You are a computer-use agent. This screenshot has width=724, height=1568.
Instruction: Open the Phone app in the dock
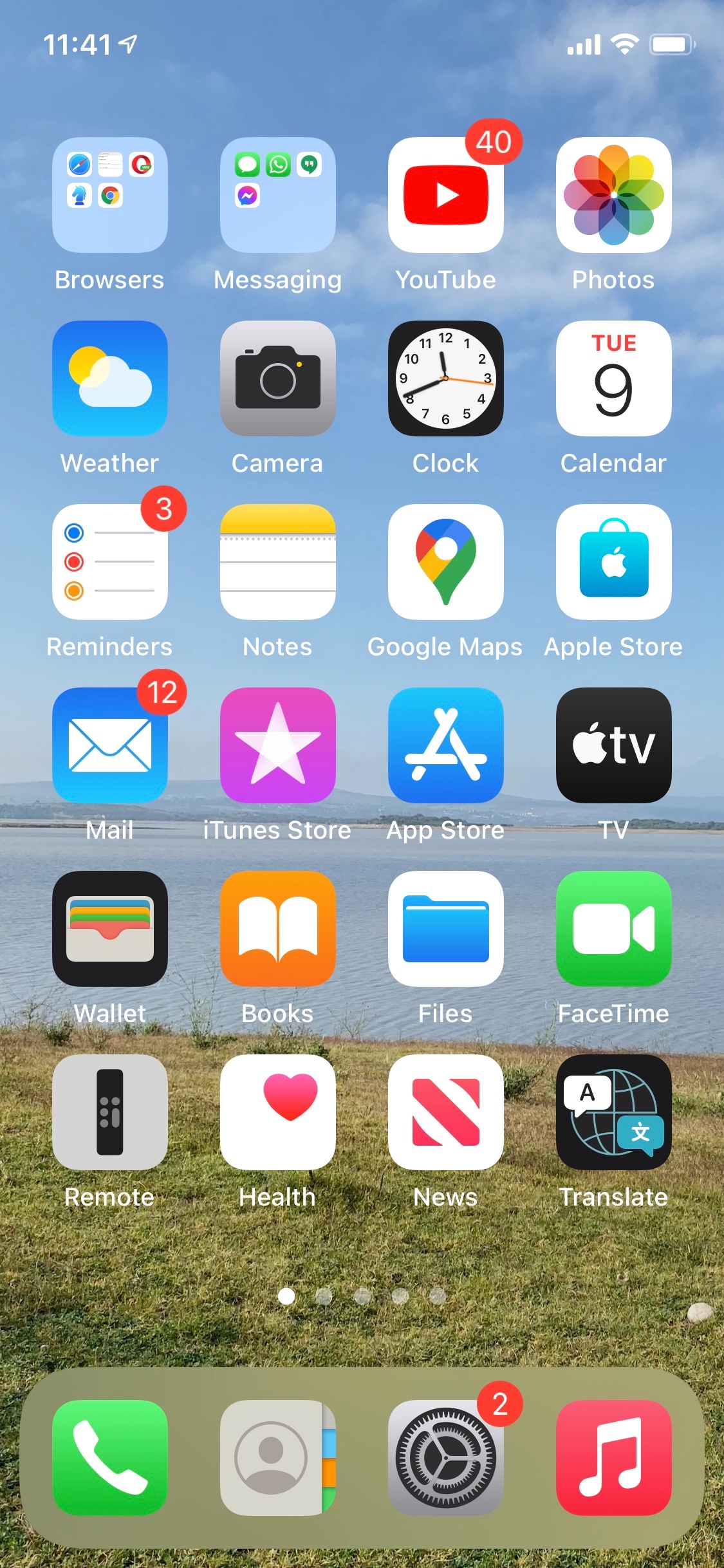(x=110, y=1458)
